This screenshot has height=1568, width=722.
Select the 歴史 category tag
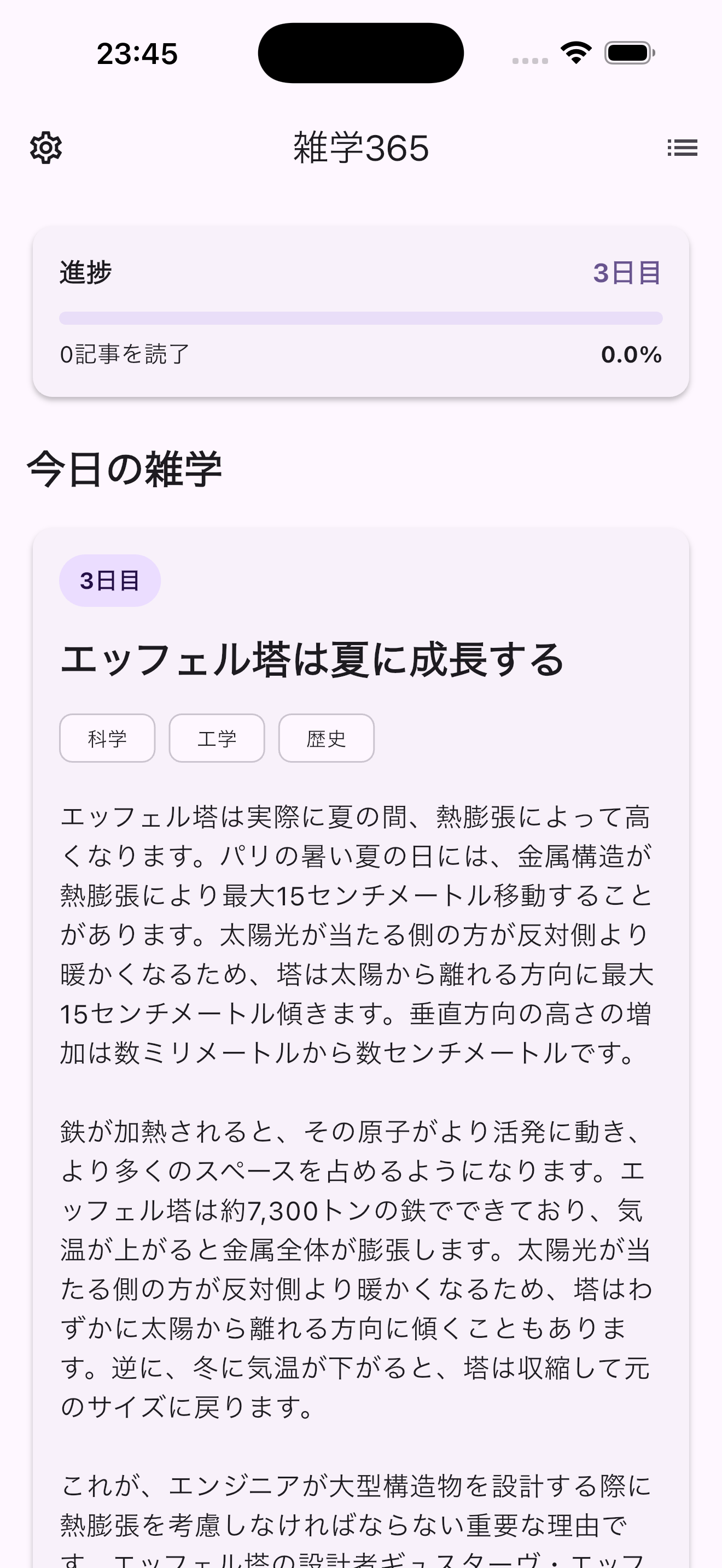pos(327,738)
